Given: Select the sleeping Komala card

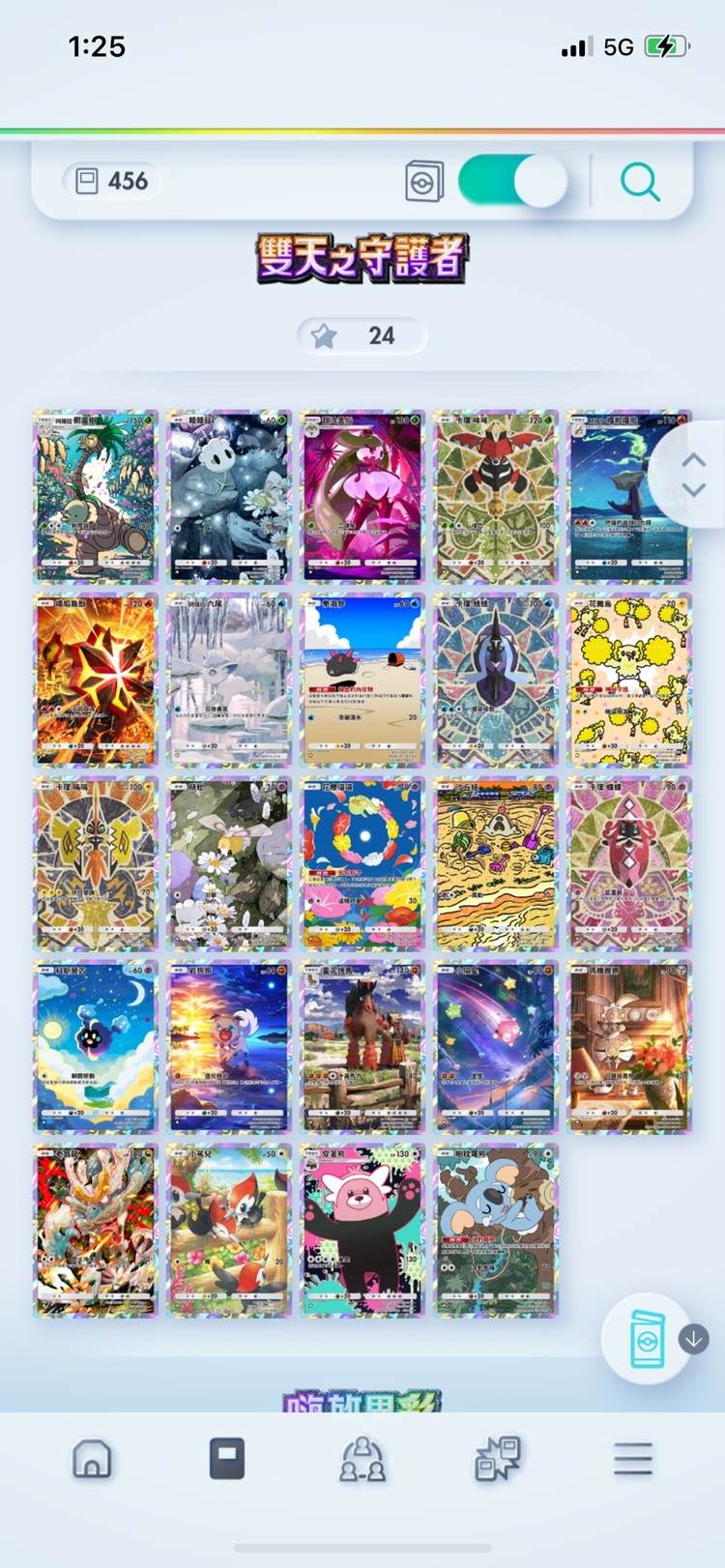Looking at the screenshot, I should 496,1231.
